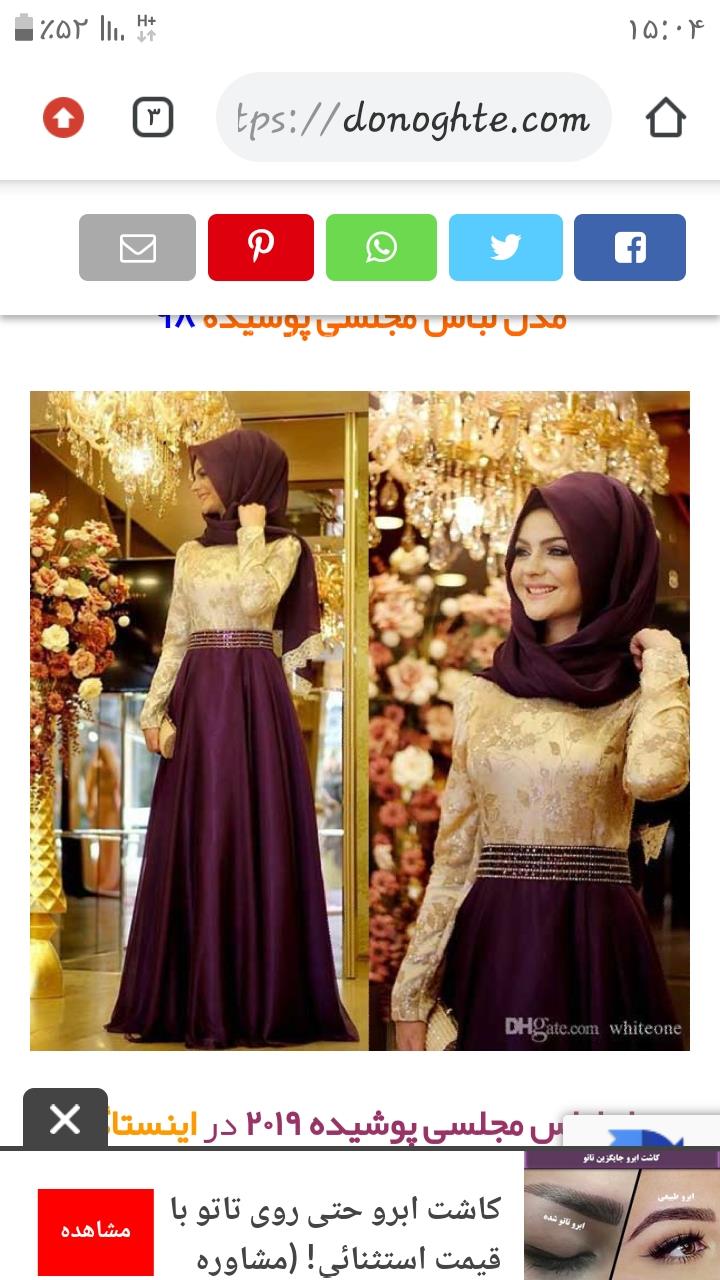Share the article on WhatsApp

tap(383, 247)
